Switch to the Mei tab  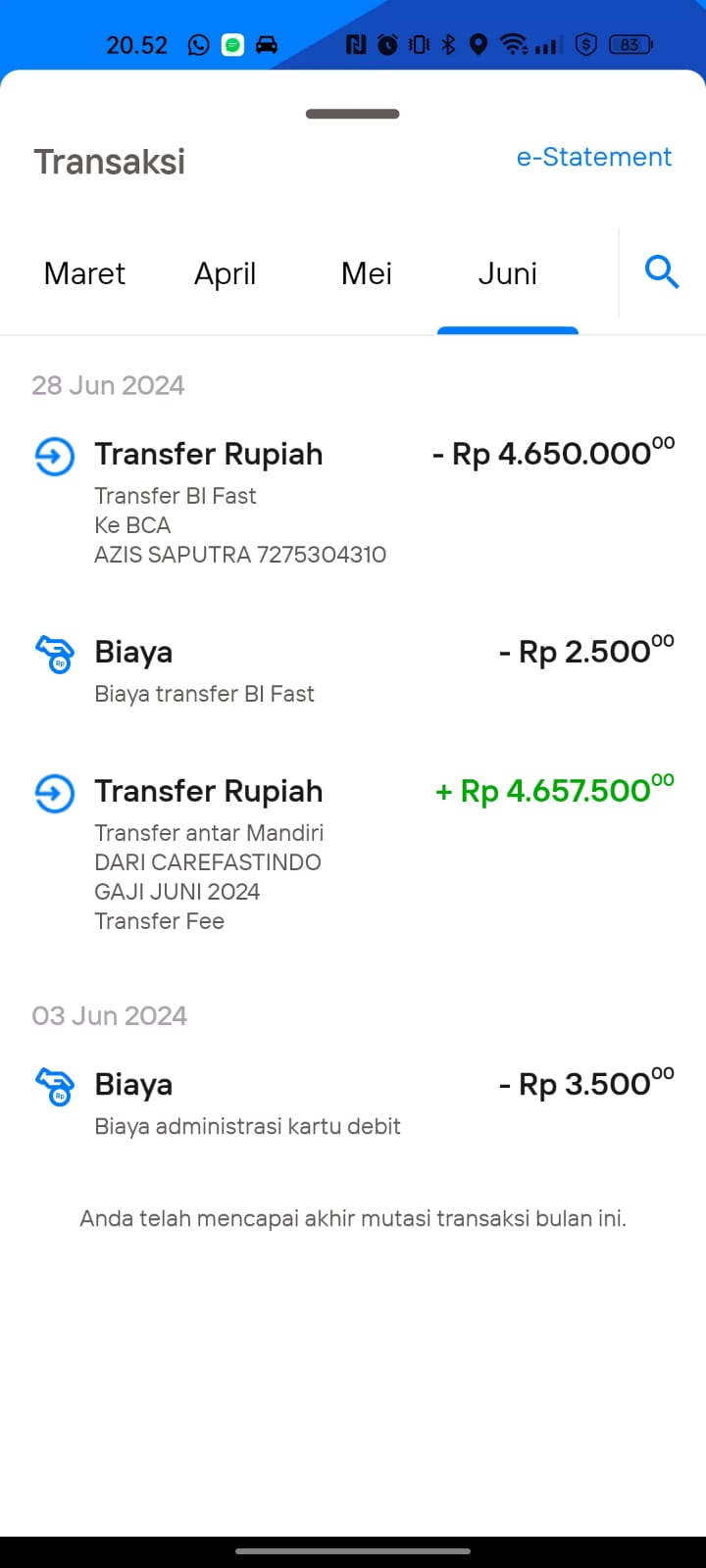366,273
